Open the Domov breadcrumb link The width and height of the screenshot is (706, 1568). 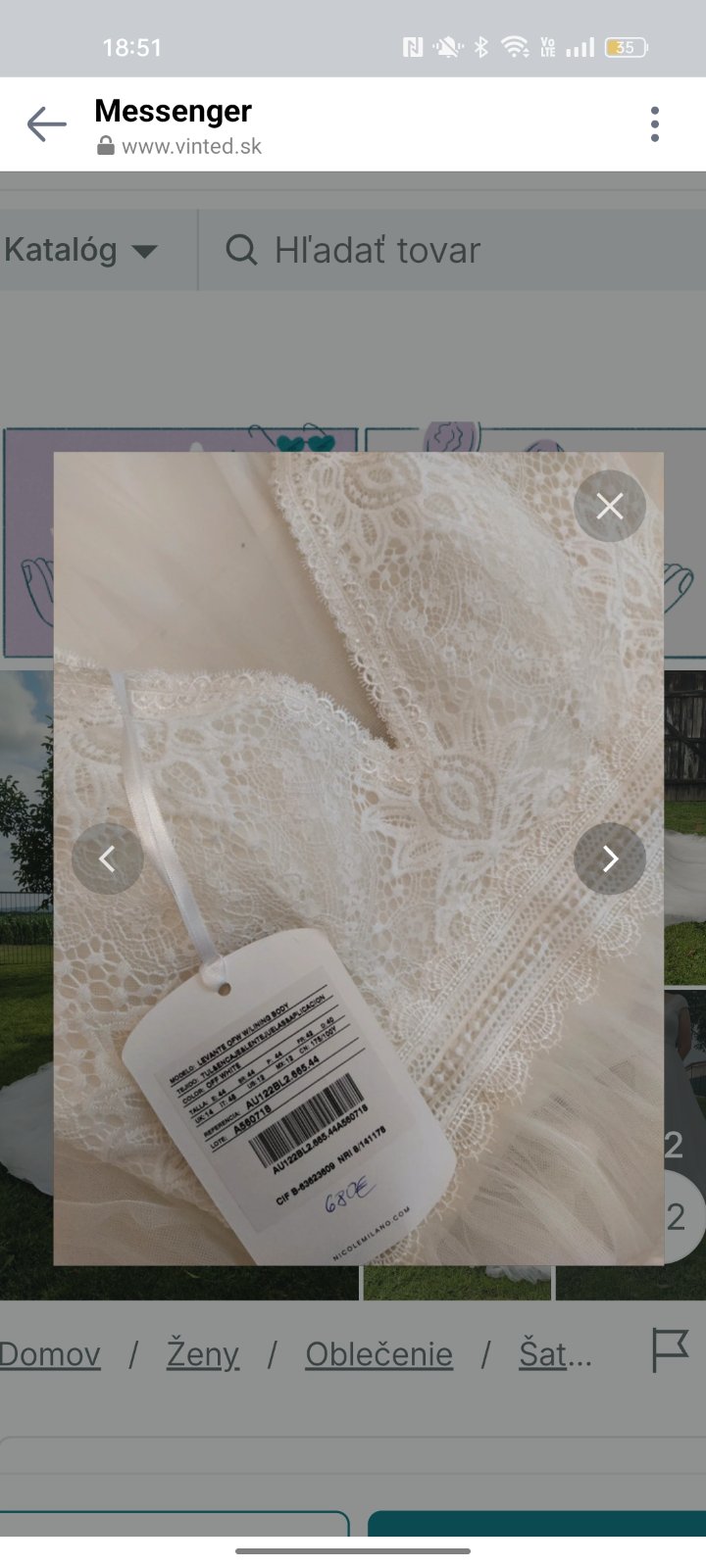click(50, 1353)
